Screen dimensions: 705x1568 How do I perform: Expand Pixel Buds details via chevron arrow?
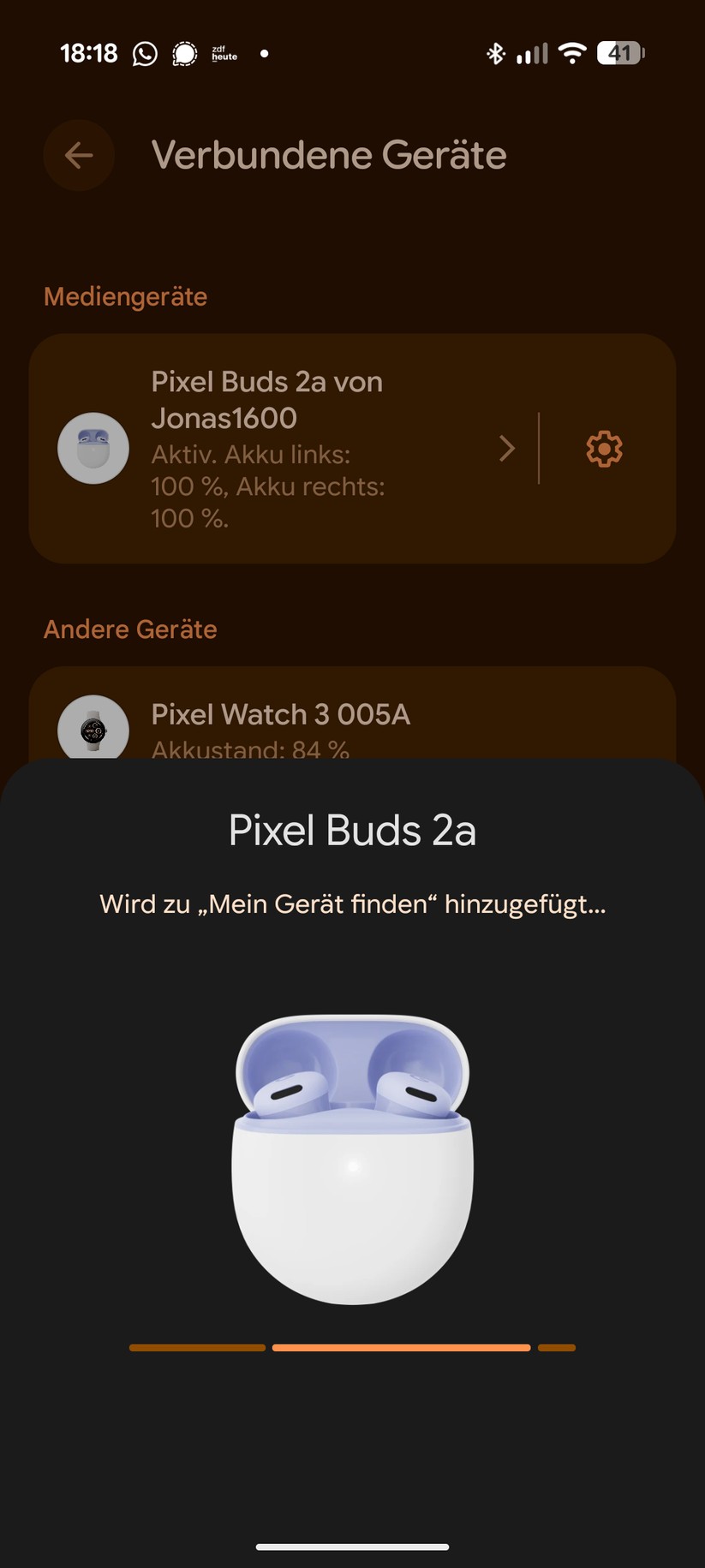(506, 448)
